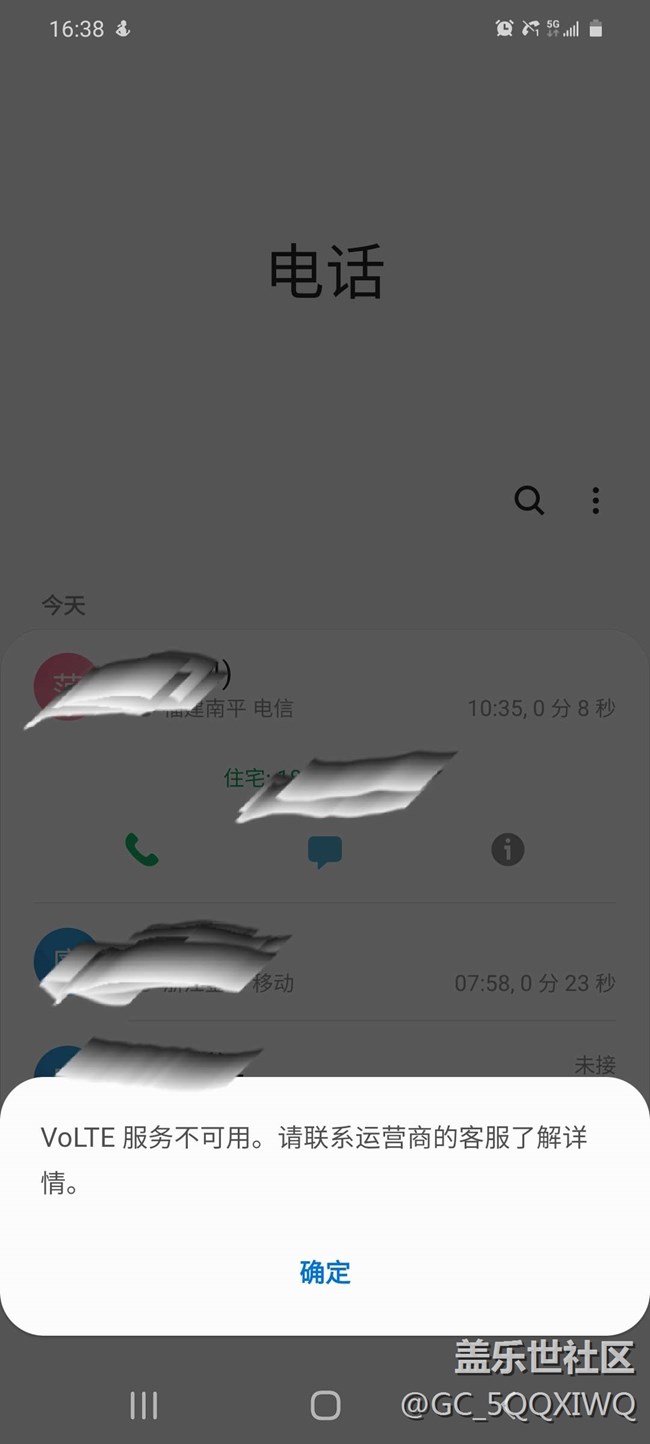Open the three-dot overflow menu

(595, 500)
